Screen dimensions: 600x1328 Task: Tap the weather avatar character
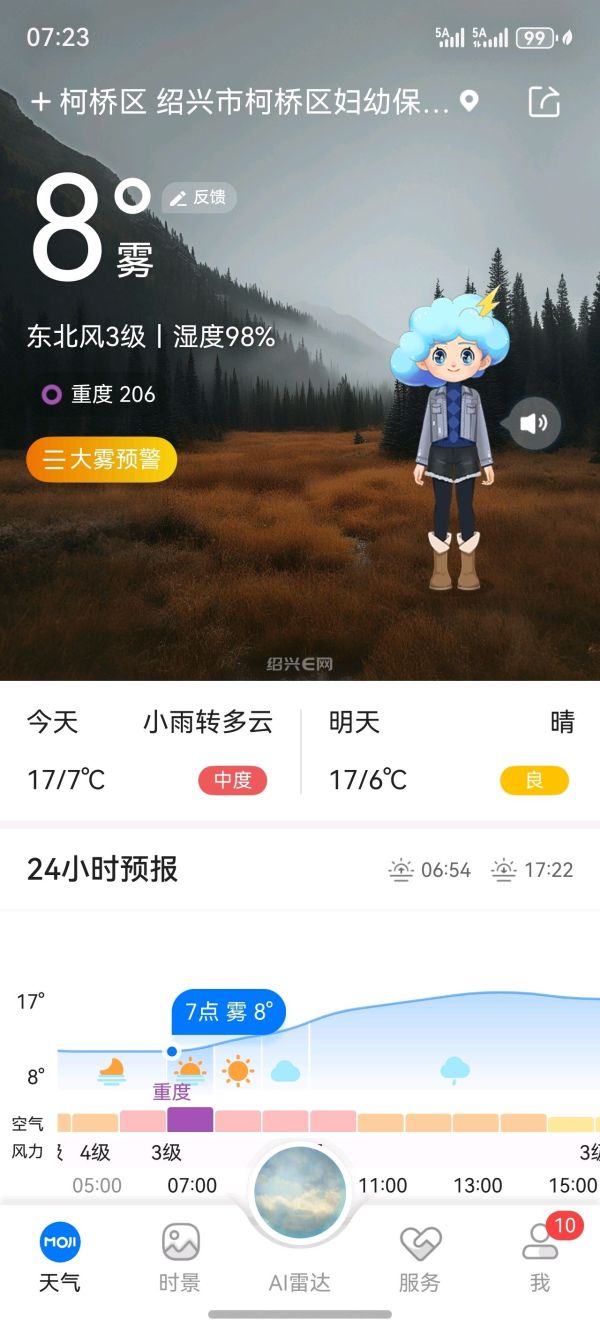click(457, 440)
